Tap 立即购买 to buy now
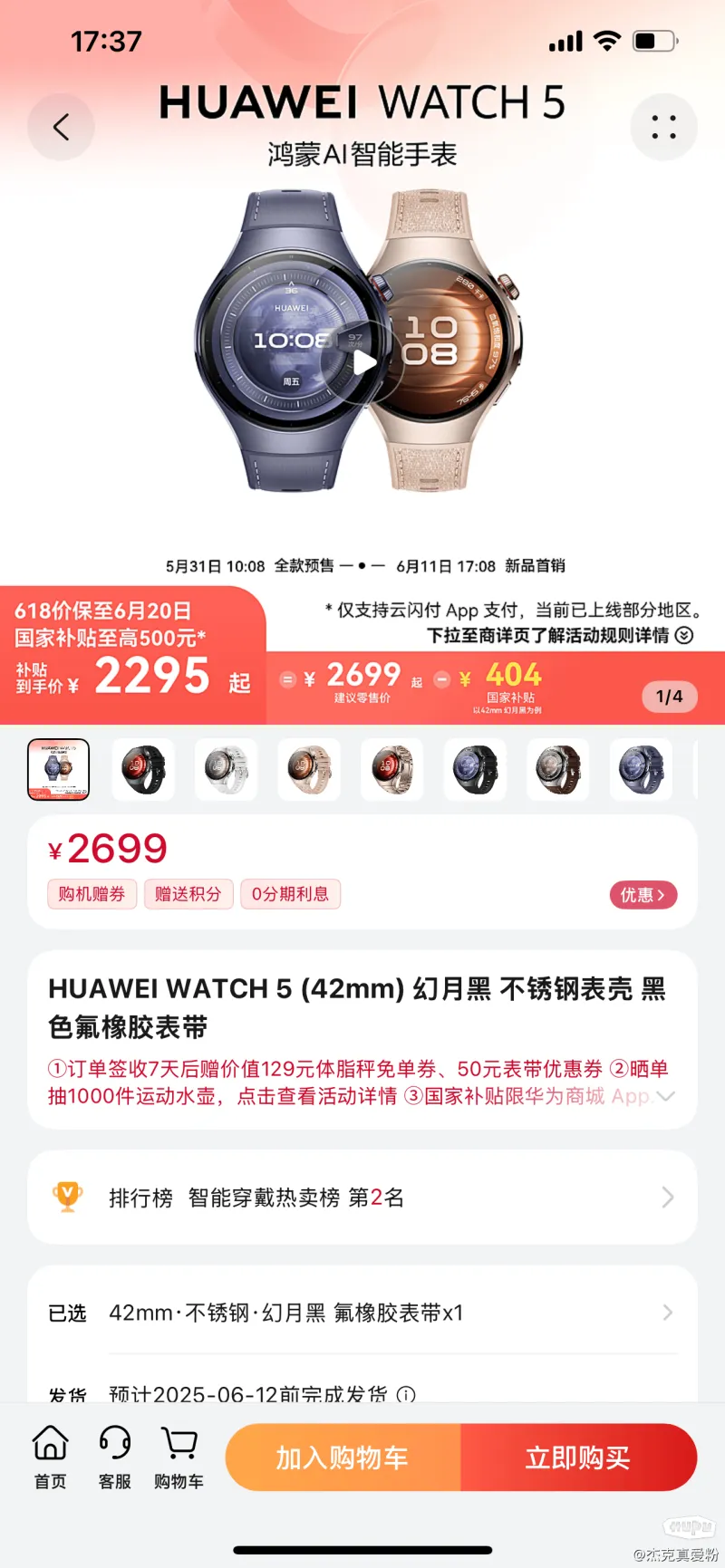 (x=578, y=1457)
